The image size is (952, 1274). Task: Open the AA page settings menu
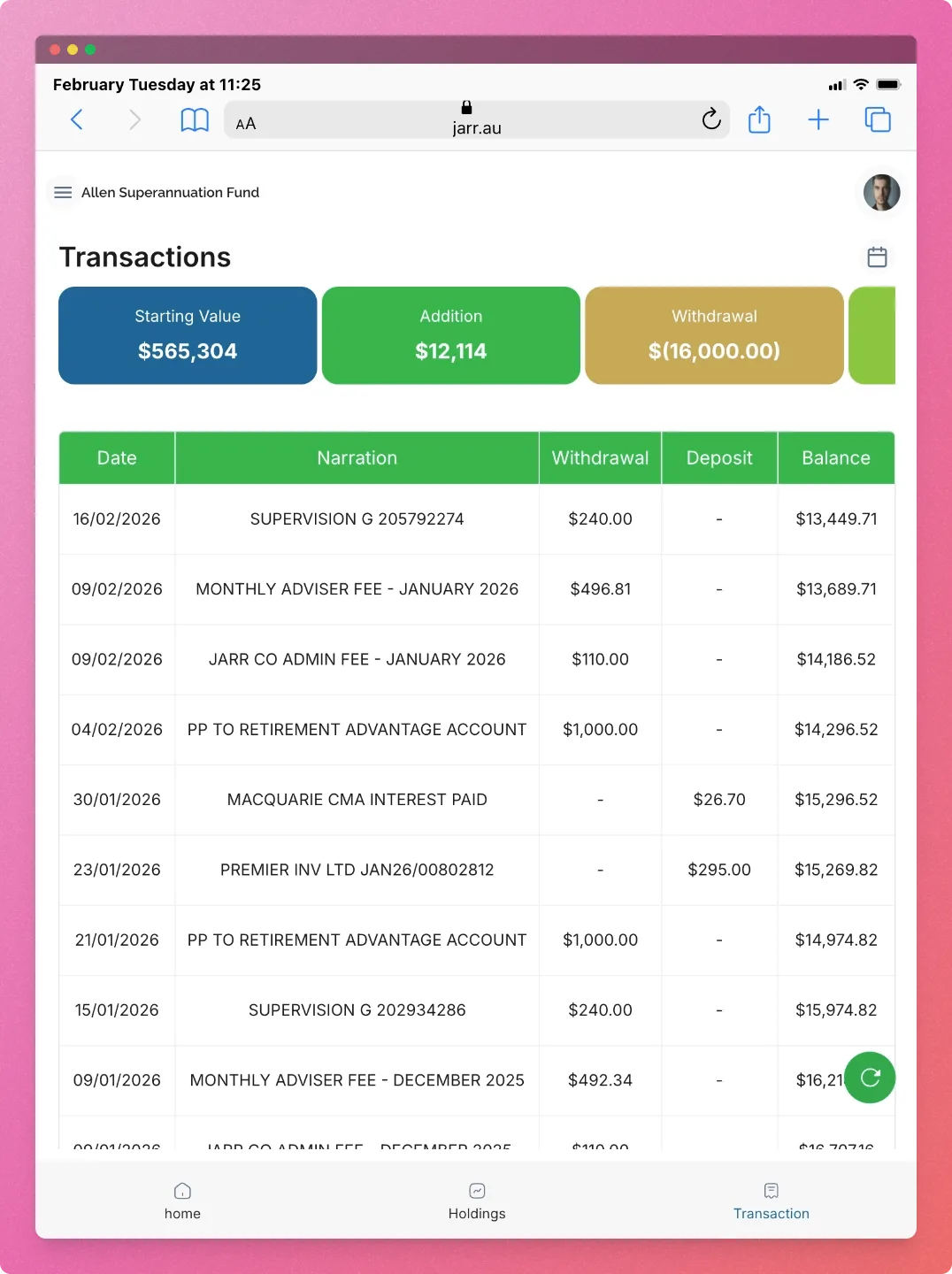click(x=245, y=123)
